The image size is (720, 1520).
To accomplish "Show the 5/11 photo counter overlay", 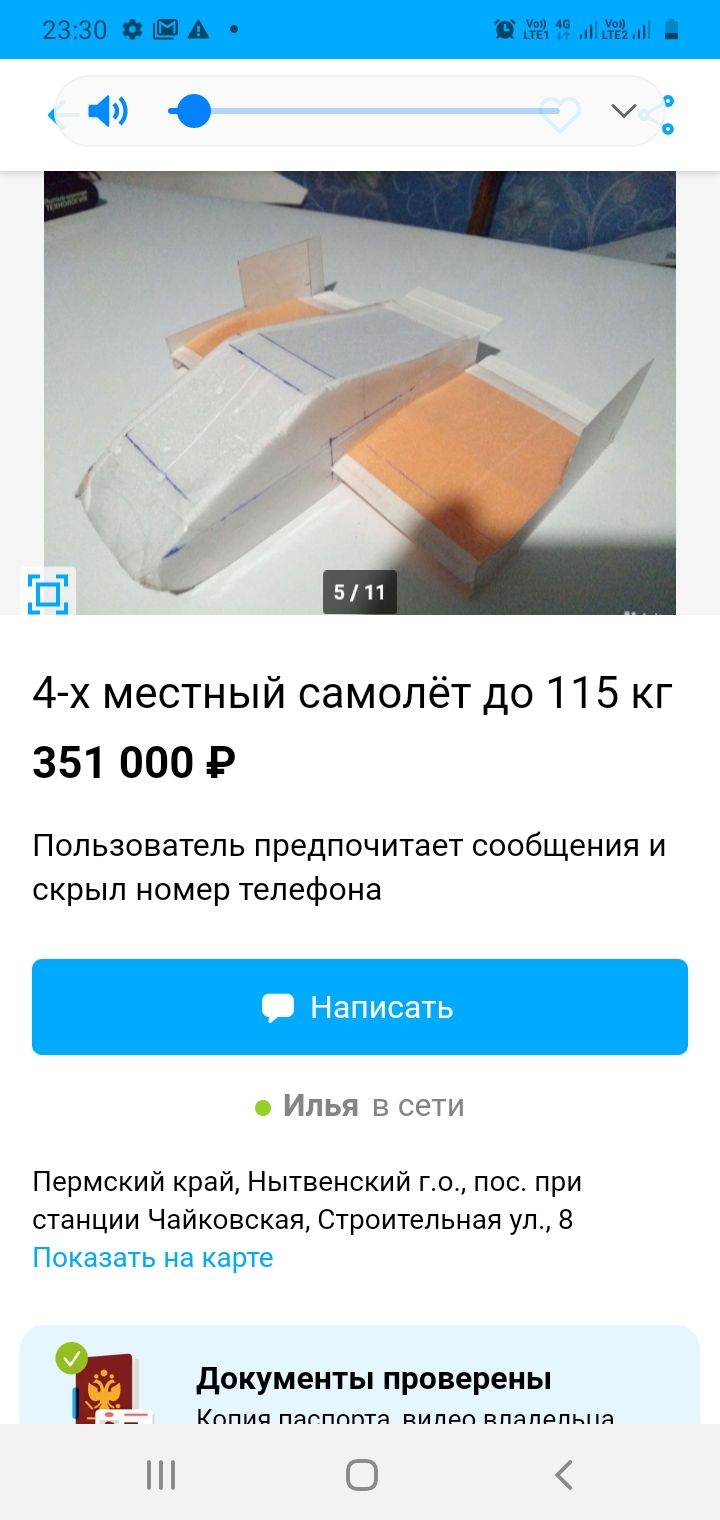I will pyautogui.click(x=360, y=592).
